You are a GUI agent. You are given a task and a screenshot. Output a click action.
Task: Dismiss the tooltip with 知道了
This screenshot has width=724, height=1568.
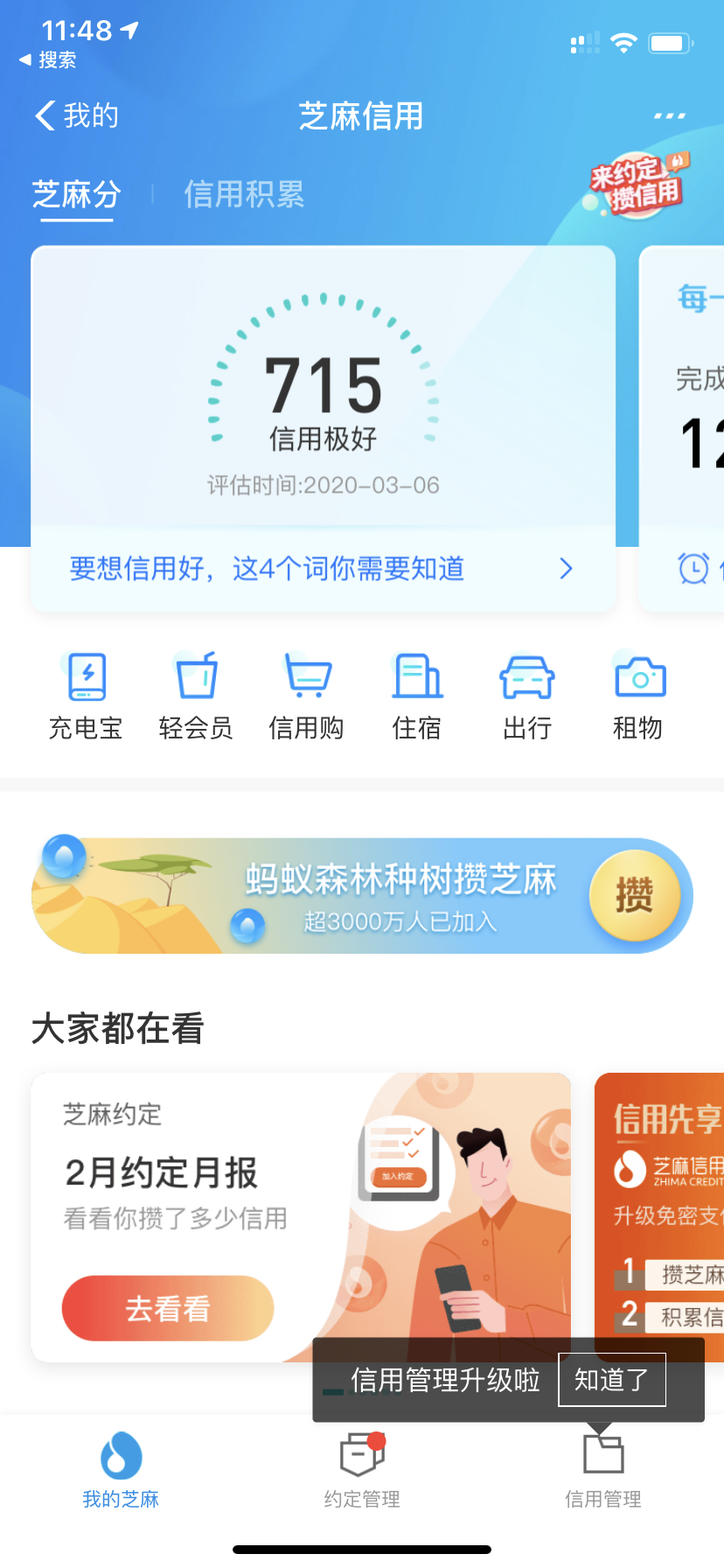point(611,1380)
